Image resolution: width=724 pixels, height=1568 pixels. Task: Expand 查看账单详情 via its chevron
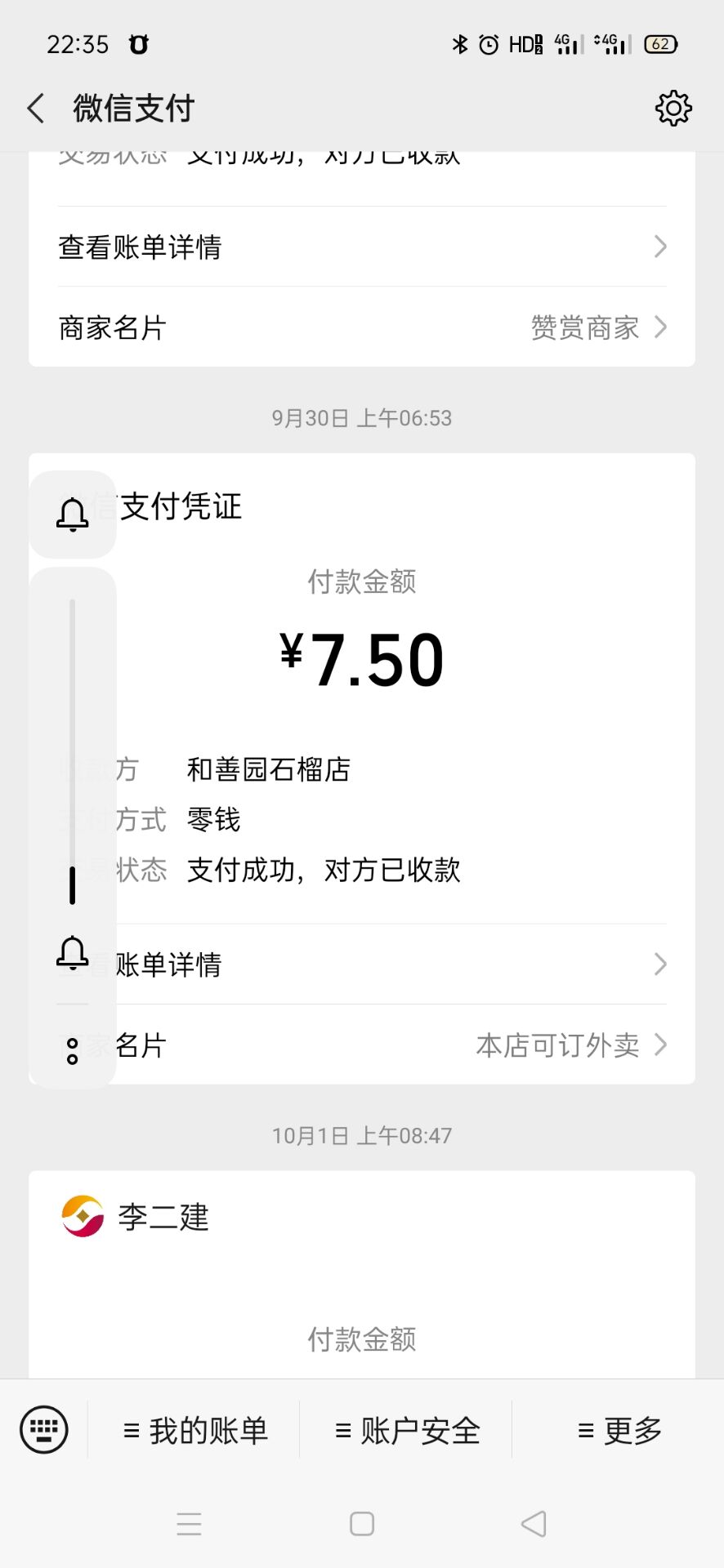coord(660,247)
